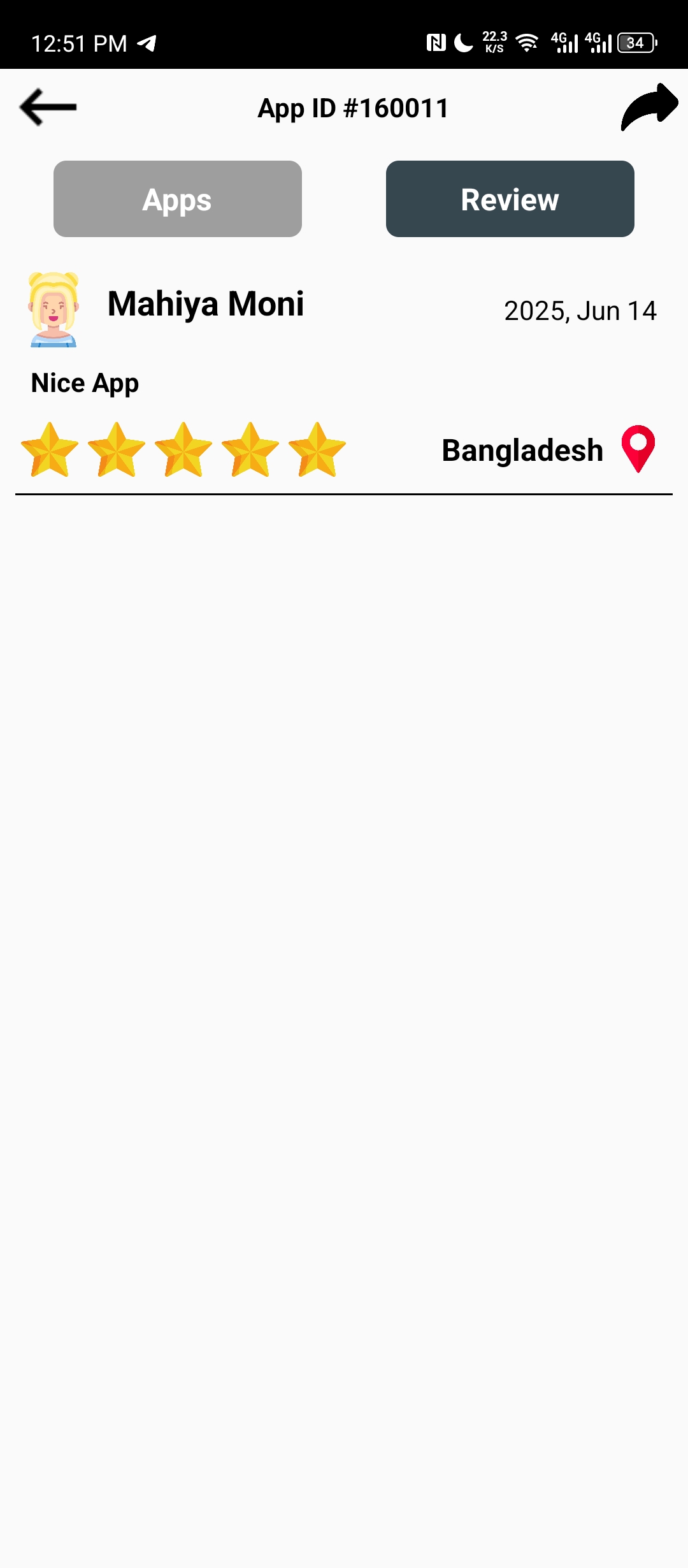Viewport: 688px width, 1568px height.
Task: Switch to the Apps tab
Action: pos(178,199)
